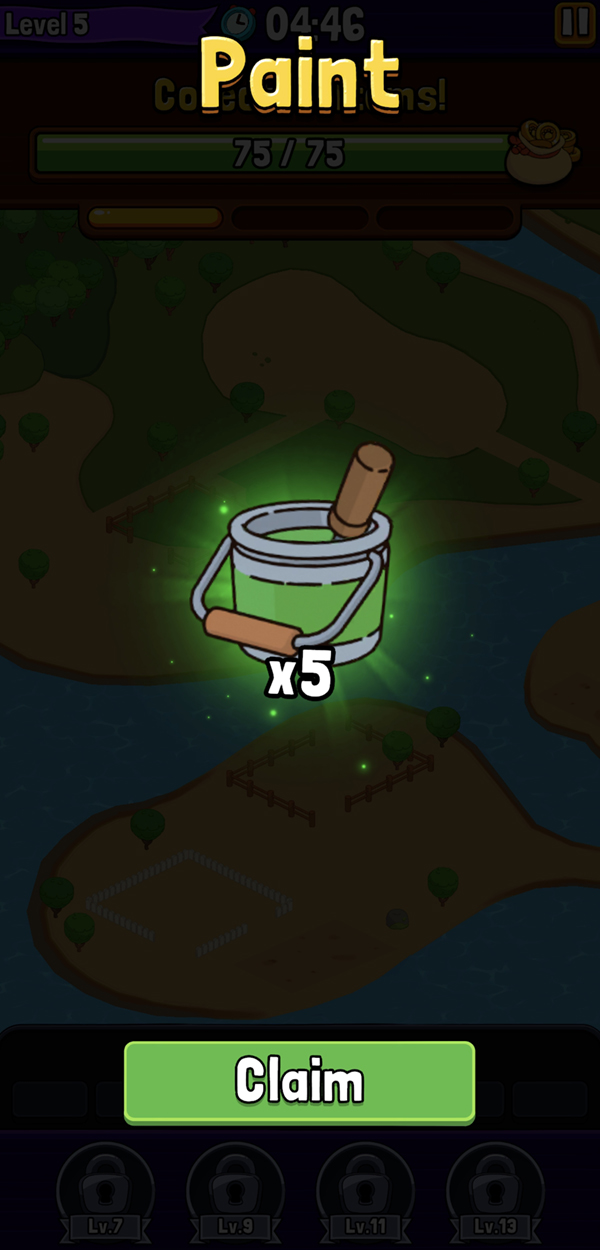Screen dimensions: 600x1250
Task: Pause the game
Action: tap(574, 22)
